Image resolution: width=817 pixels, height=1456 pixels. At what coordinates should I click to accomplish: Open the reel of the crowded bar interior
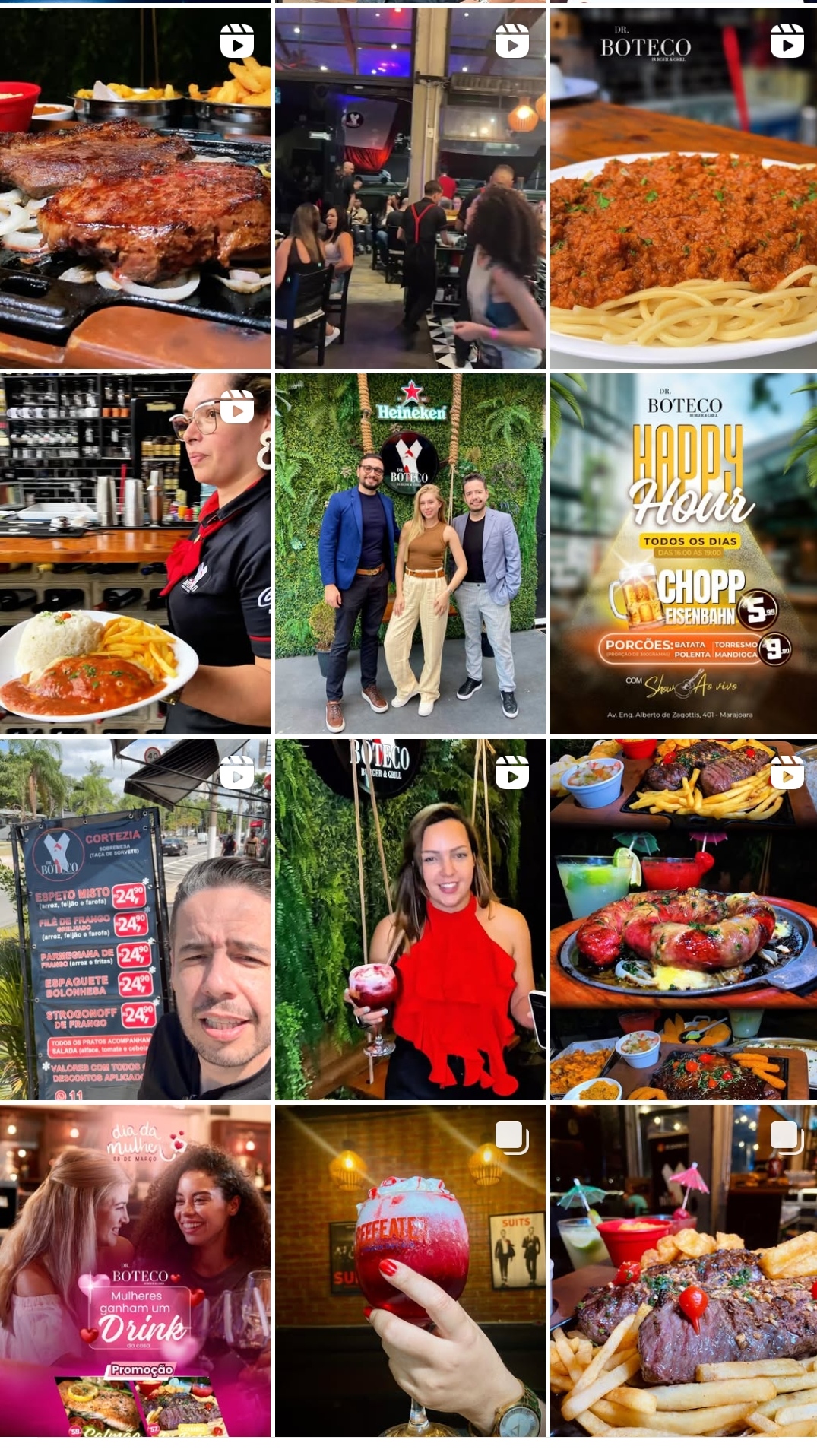coord(410,188)
